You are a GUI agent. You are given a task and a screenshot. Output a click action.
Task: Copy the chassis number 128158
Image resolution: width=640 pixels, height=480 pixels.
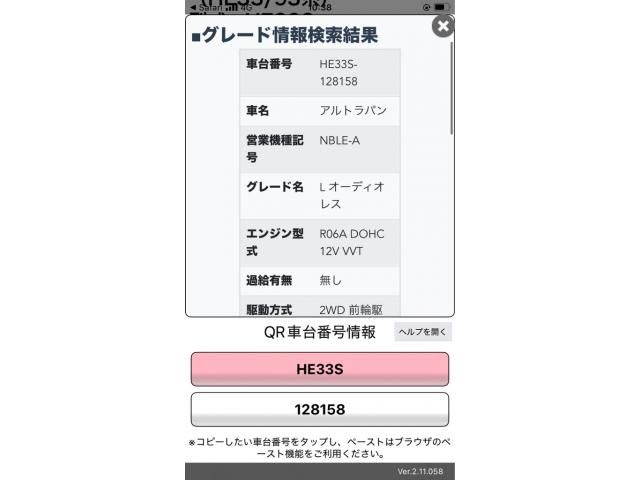click(x=319, y=410)
